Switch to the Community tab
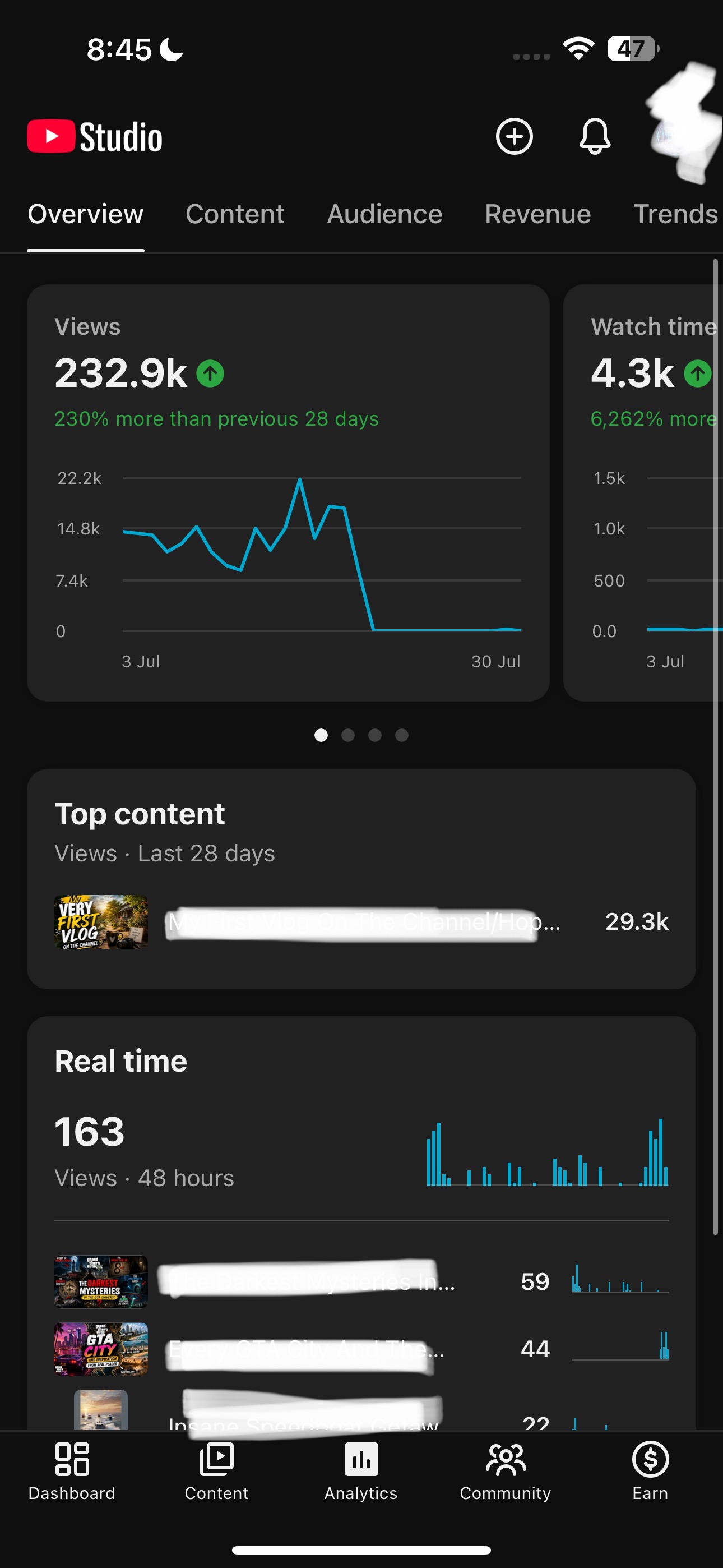This screenshot has width=723, height=1568. [505, 1471]
